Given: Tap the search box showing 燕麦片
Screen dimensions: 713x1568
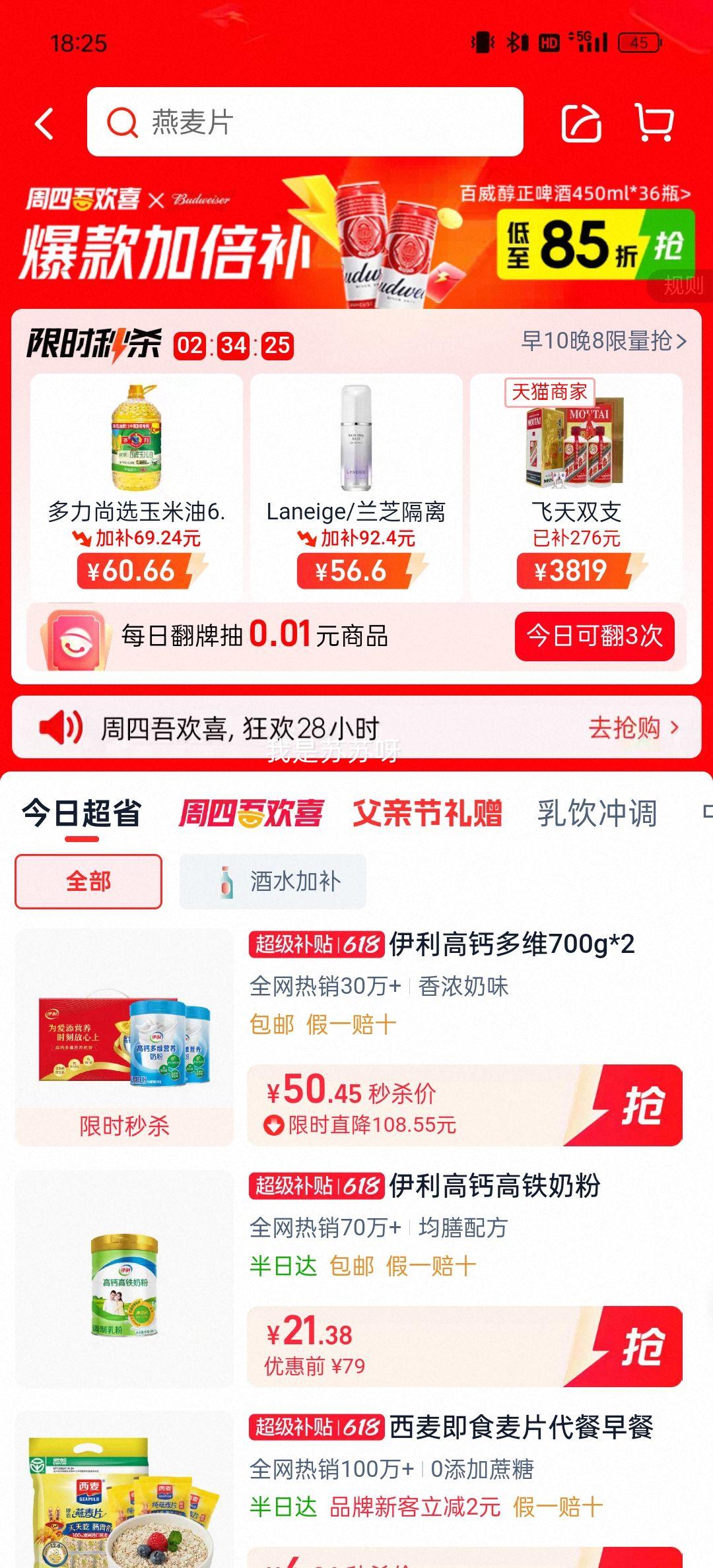Looking at the screenshot, I should click(x=305, y=122).
